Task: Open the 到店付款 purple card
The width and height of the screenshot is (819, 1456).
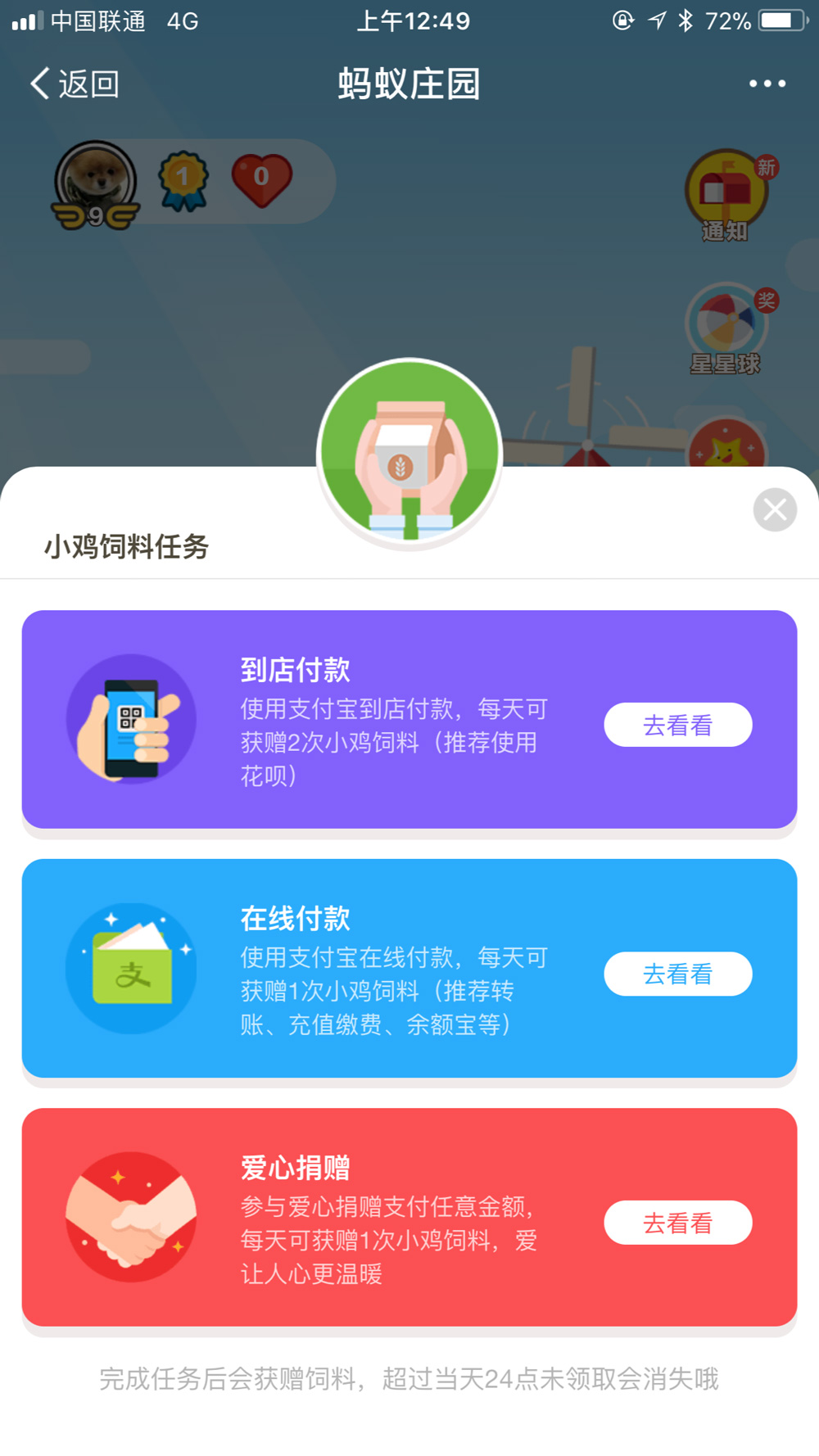Action: [409, 719]
